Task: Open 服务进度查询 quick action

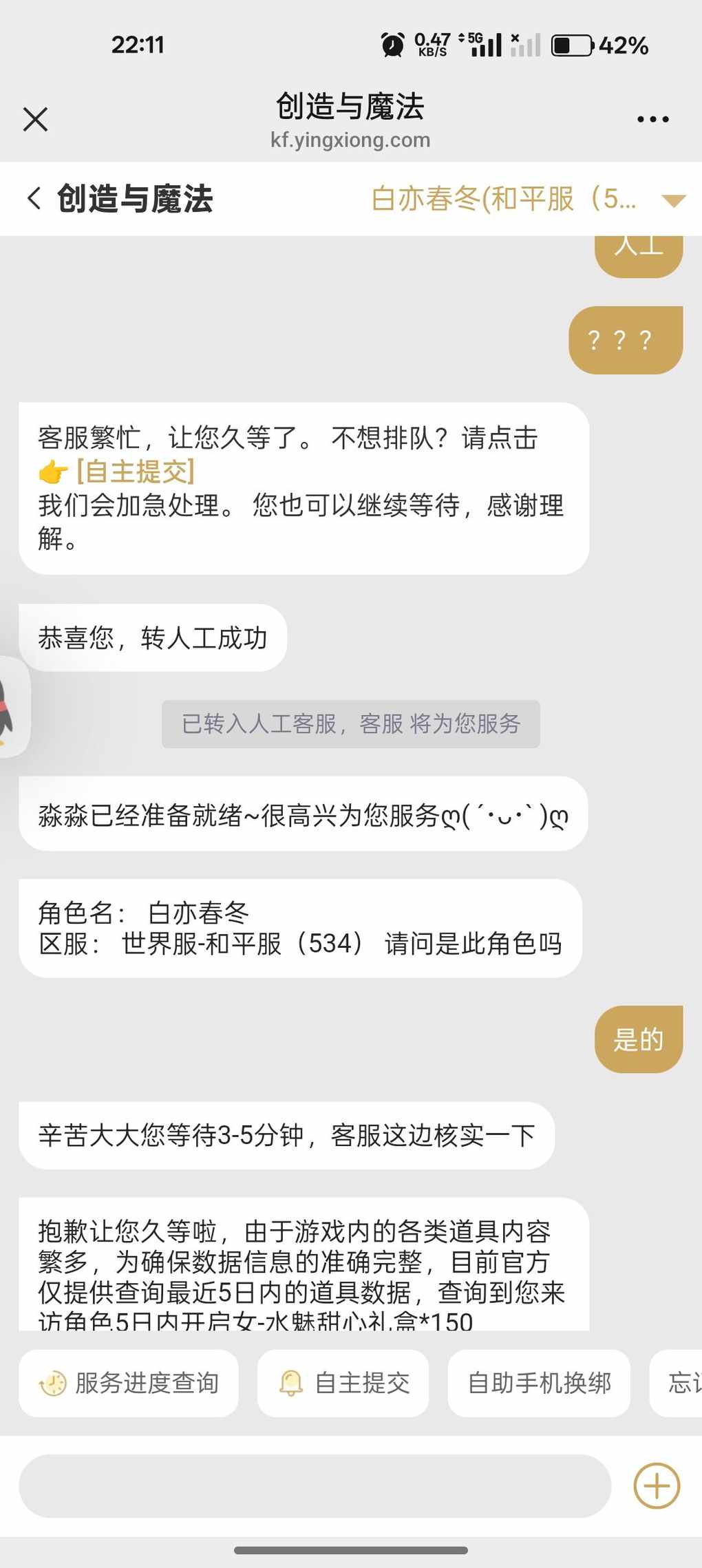Action: pyautogui.click(x=129, y=1383)
